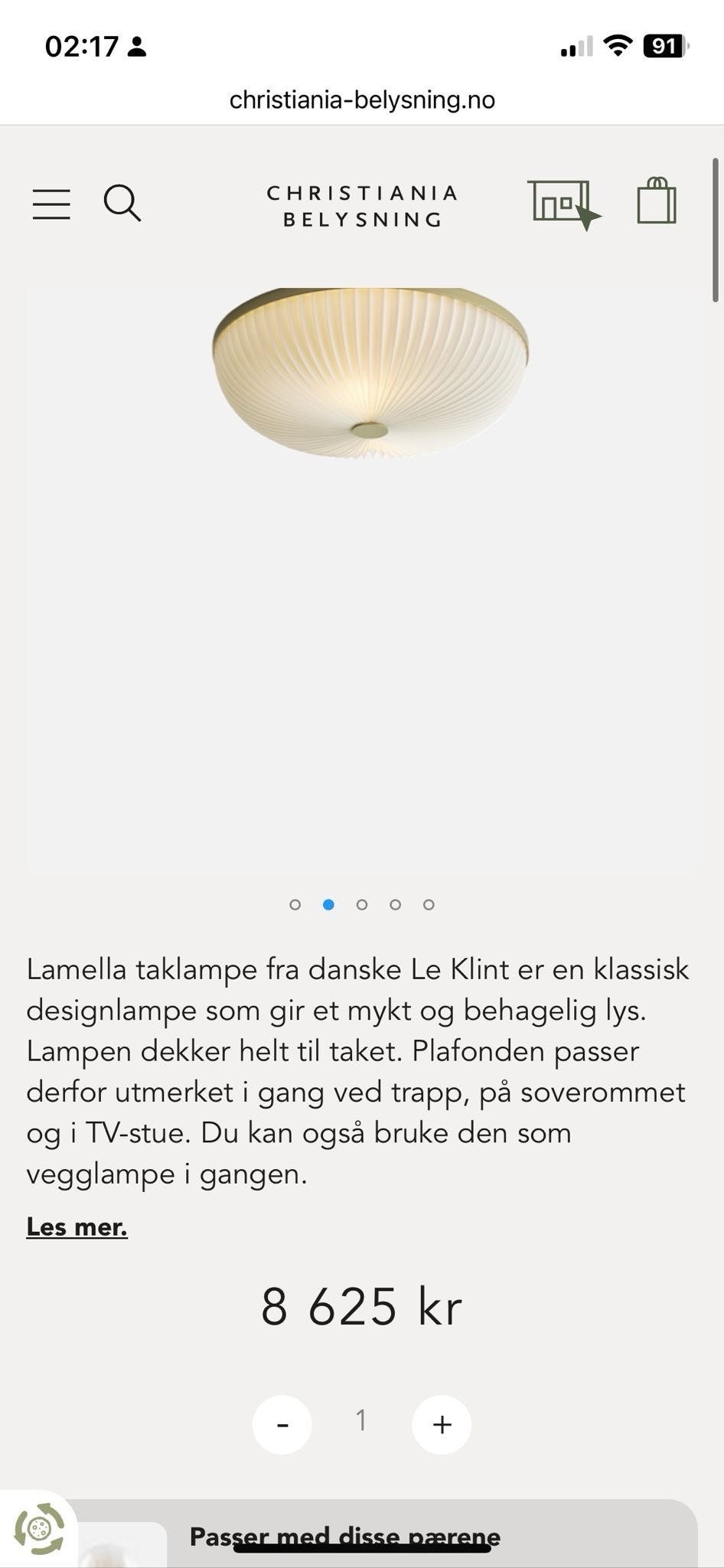The height and width of the screenshot is (1568, 724).
Task: Open the search tool
Action: (124, 203)
